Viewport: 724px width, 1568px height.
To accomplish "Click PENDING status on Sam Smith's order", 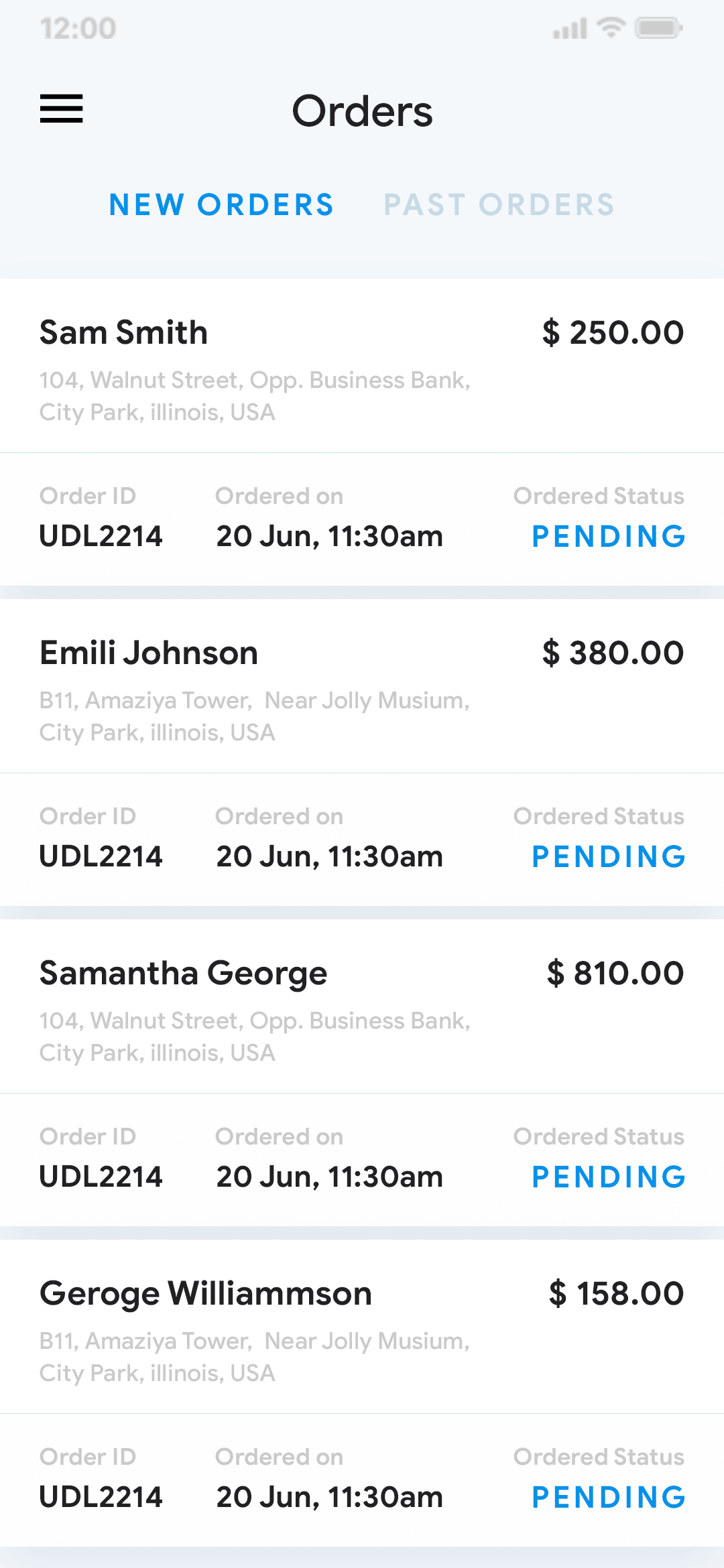I will [609, 536].
